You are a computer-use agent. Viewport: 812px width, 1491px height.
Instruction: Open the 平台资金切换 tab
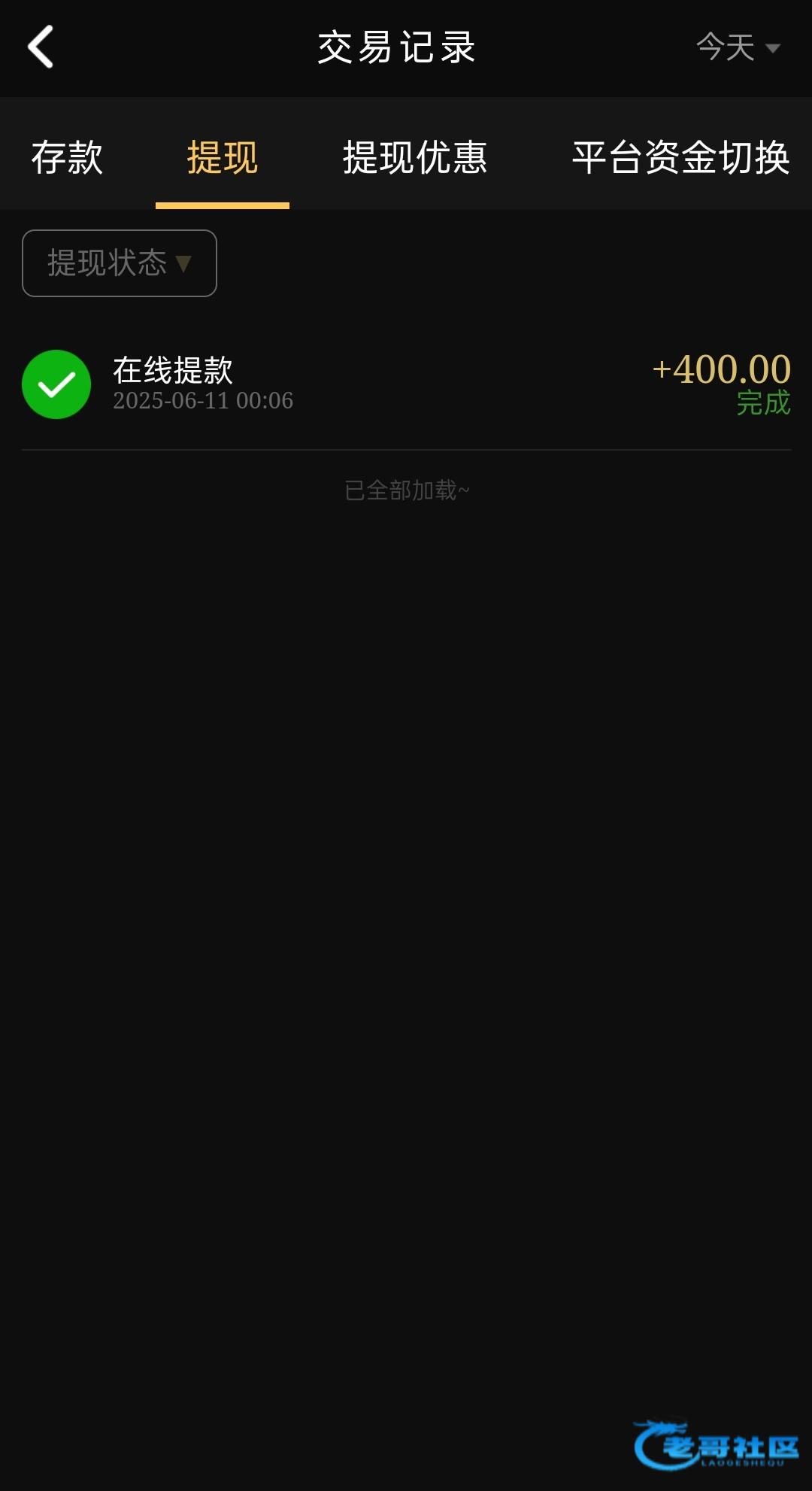[680, 157]
